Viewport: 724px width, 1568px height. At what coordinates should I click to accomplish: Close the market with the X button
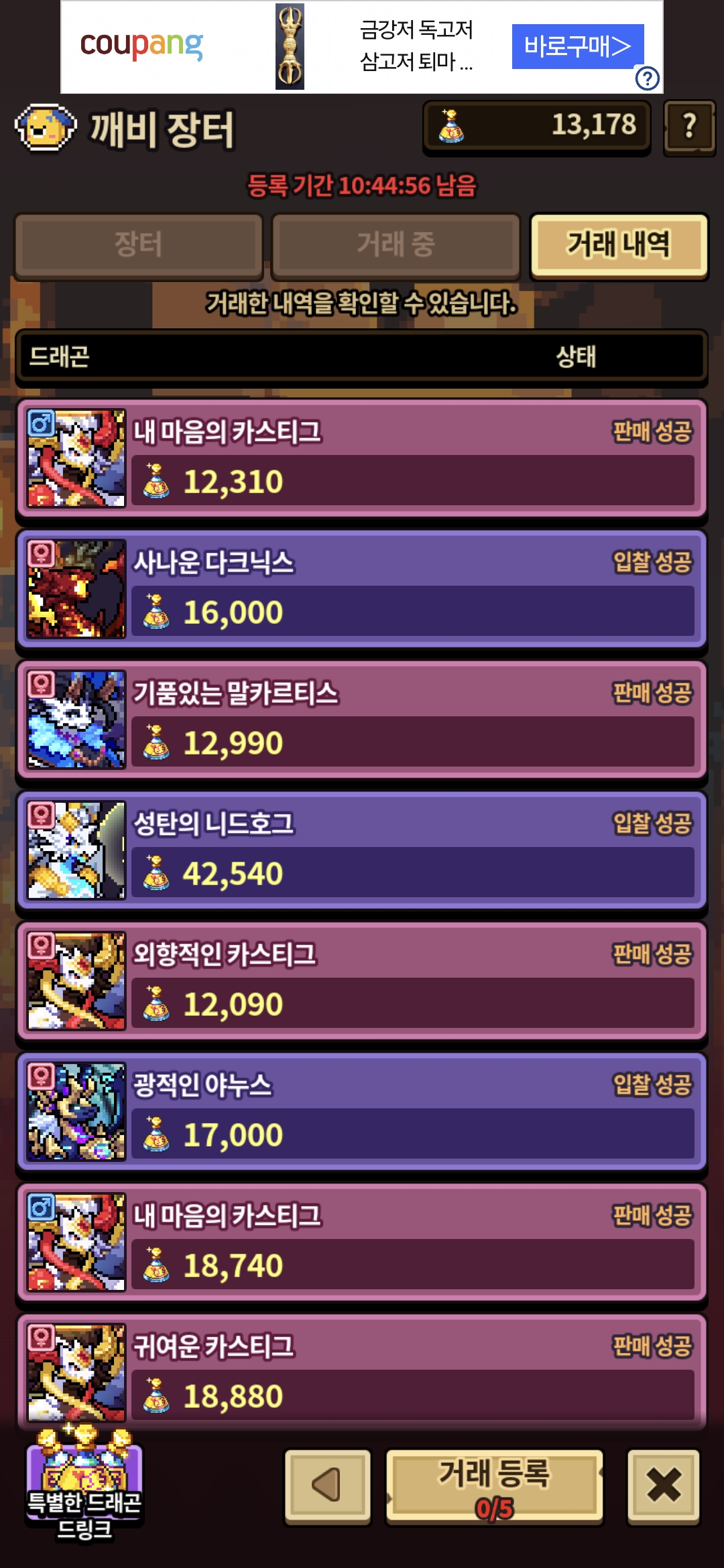(x=664, y=1486)
